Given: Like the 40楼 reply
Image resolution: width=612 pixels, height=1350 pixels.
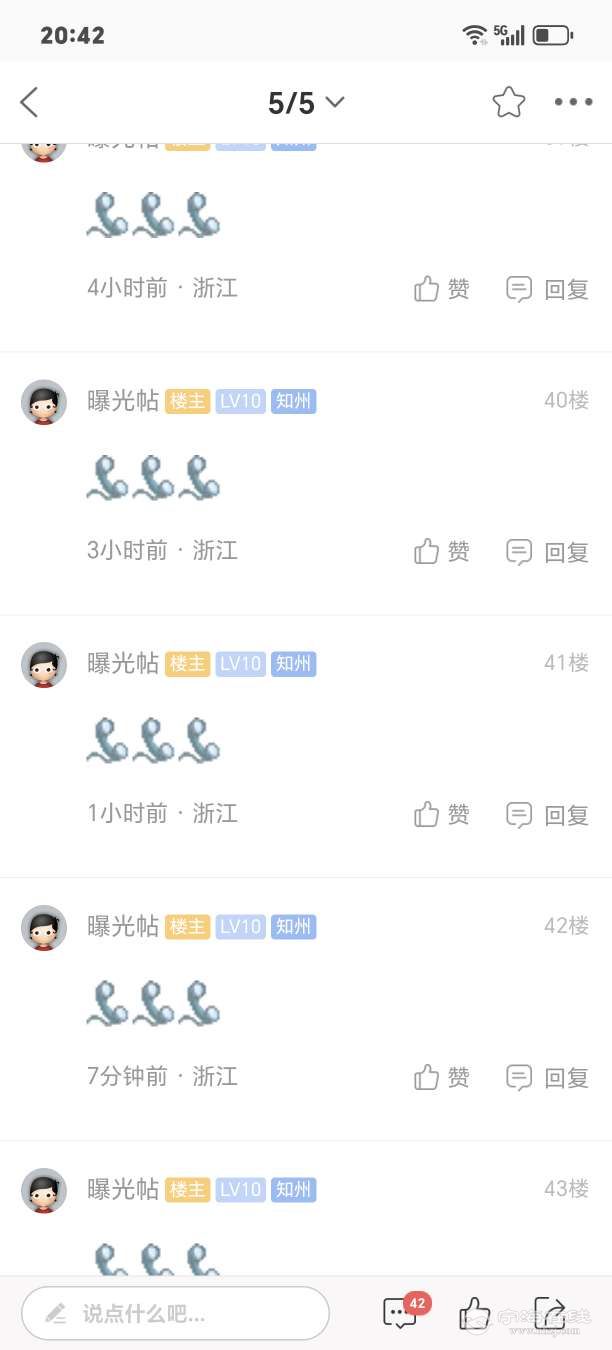Looking at the screenshot, I should pos(442,551).
